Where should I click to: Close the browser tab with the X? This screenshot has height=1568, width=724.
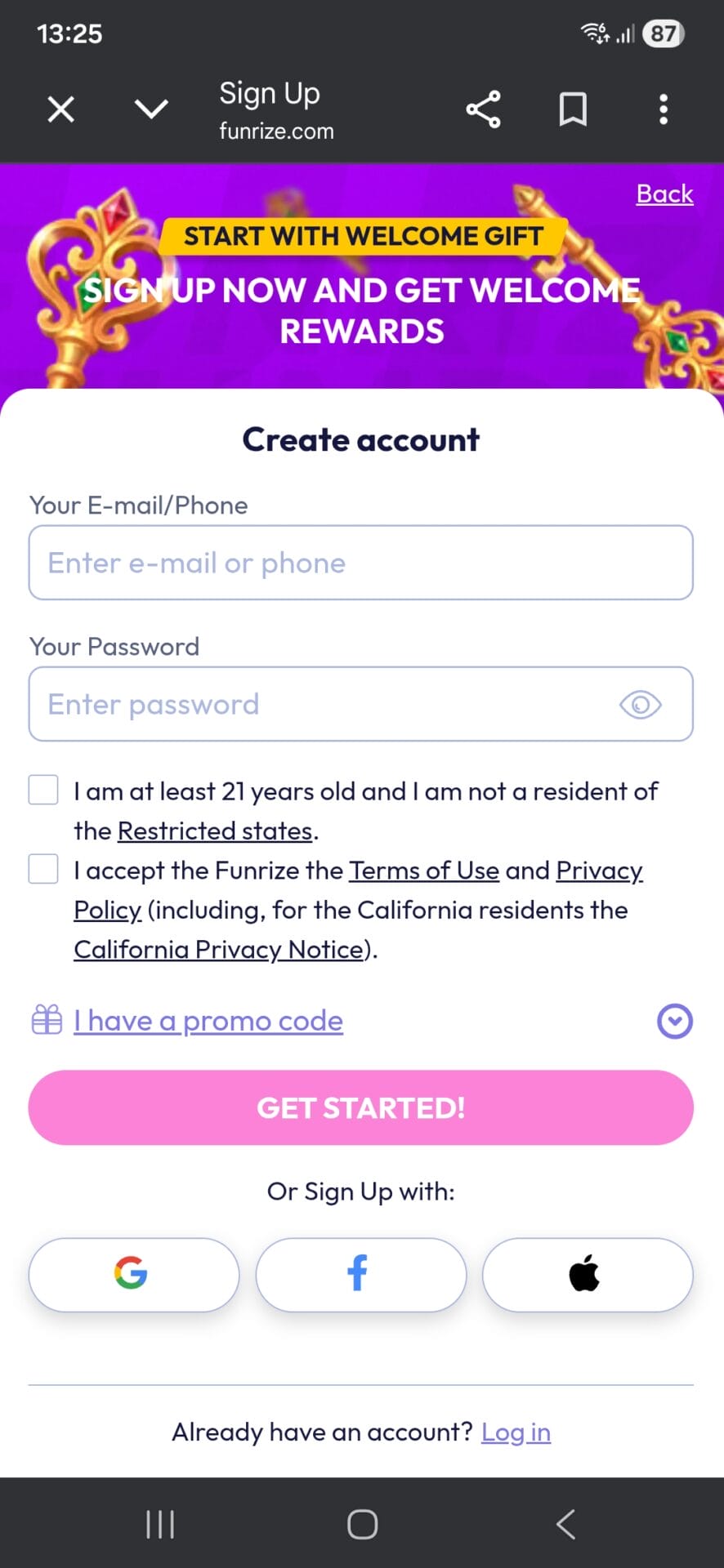tap(61, 109)
